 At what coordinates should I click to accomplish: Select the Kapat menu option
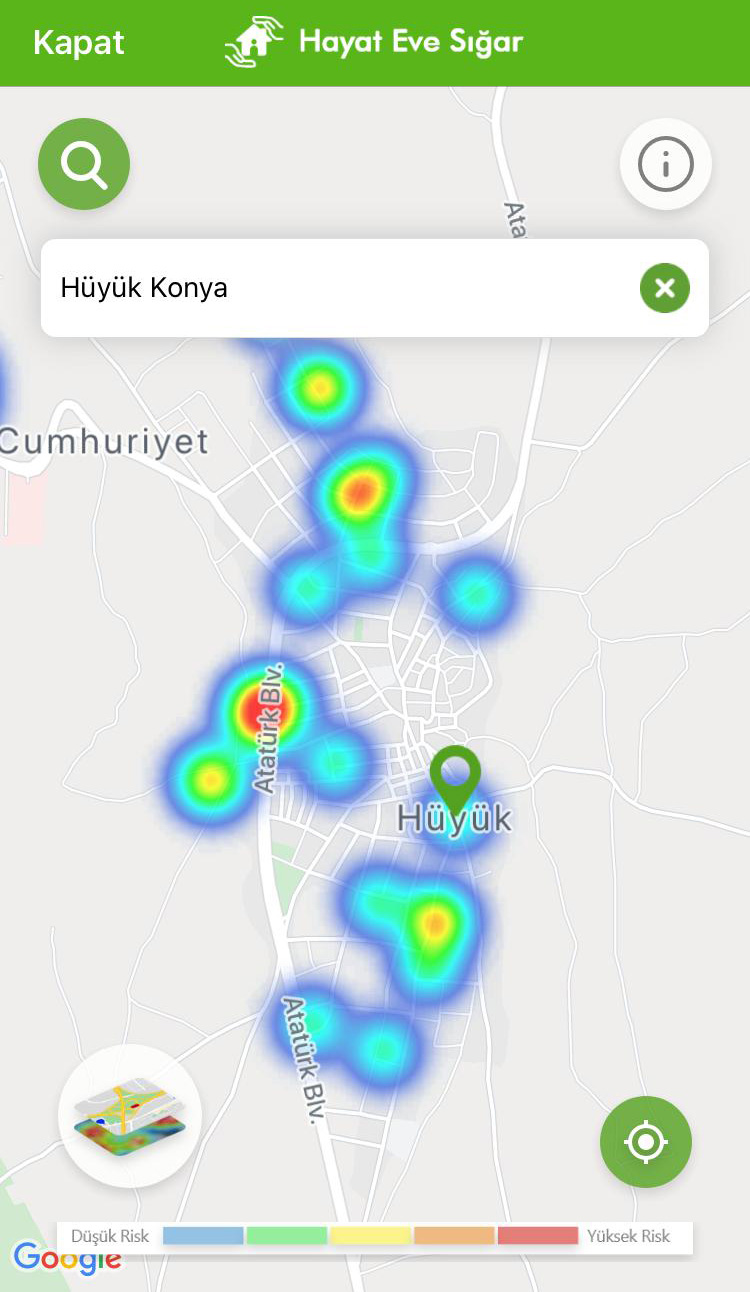(78, 42)
